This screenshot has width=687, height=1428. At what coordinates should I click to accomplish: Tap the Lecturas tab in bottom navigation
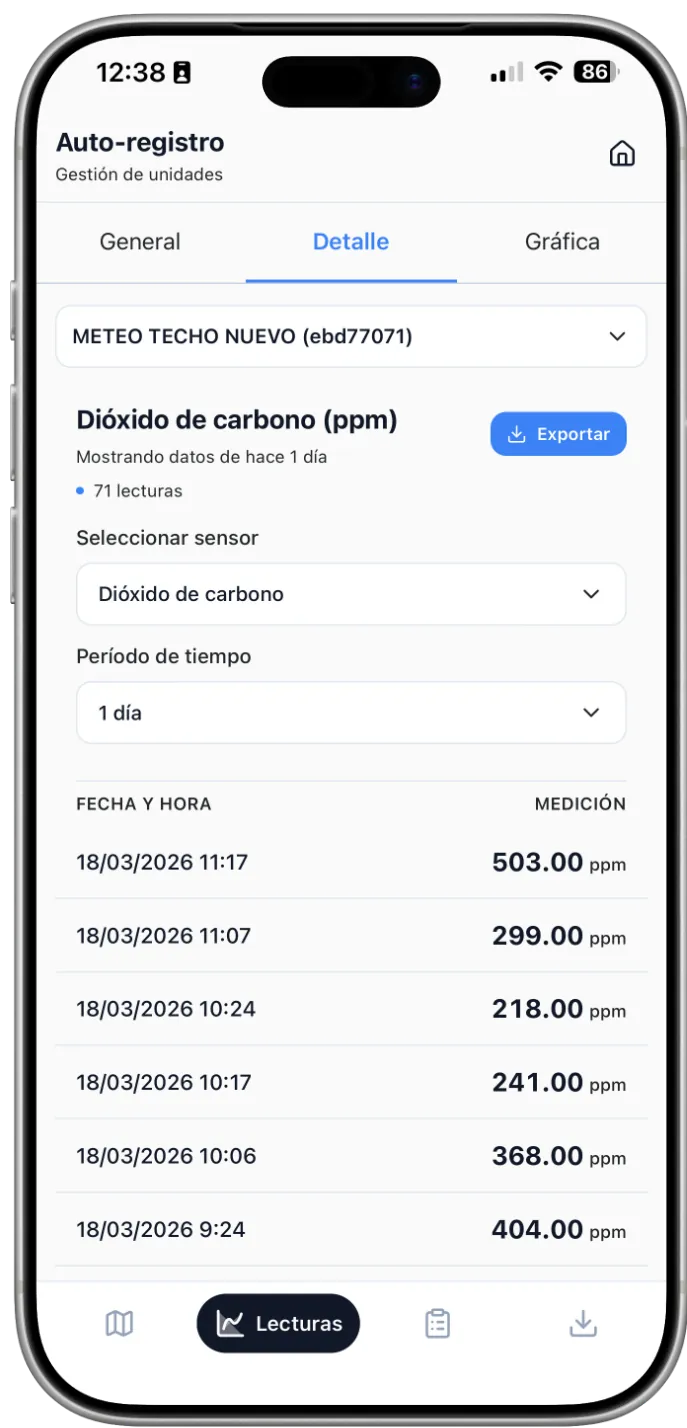[x=278, y=1324]
